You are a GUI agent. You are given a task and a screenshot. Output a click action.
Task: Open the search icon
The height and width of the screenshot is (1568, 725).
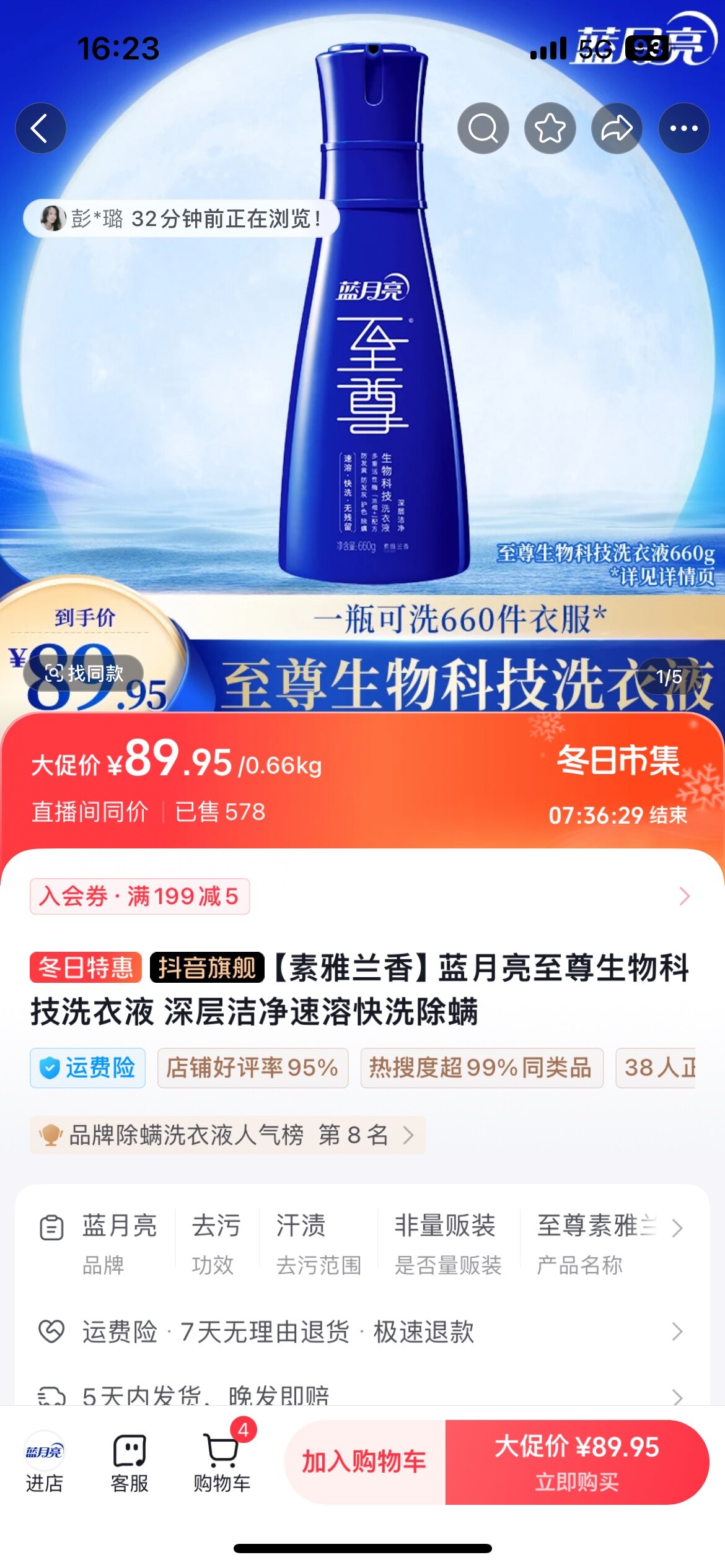483,128
